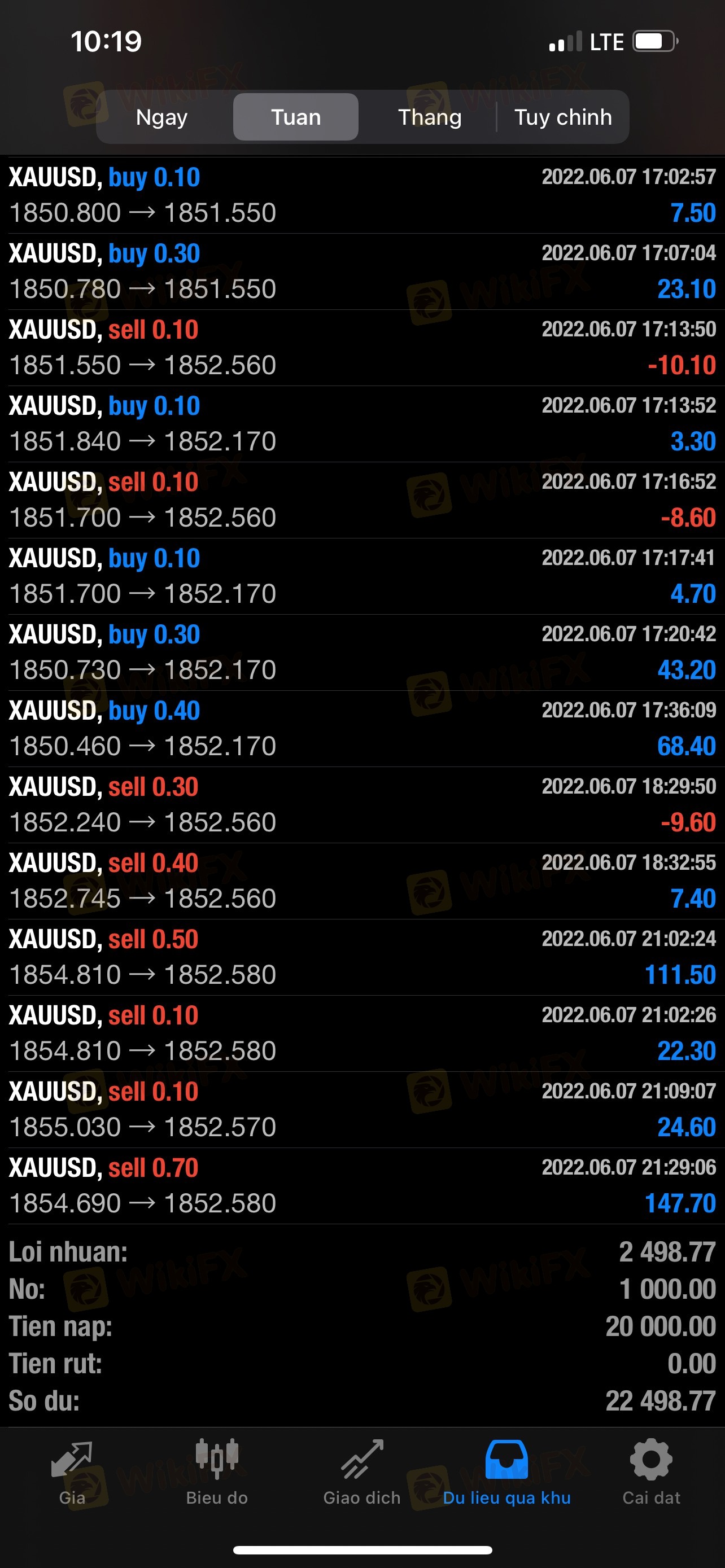This screenshot has height=1568, width=725.
Task: Expand the sell 0.40 trade at 18:32:55
Action: tap(362, 881)
